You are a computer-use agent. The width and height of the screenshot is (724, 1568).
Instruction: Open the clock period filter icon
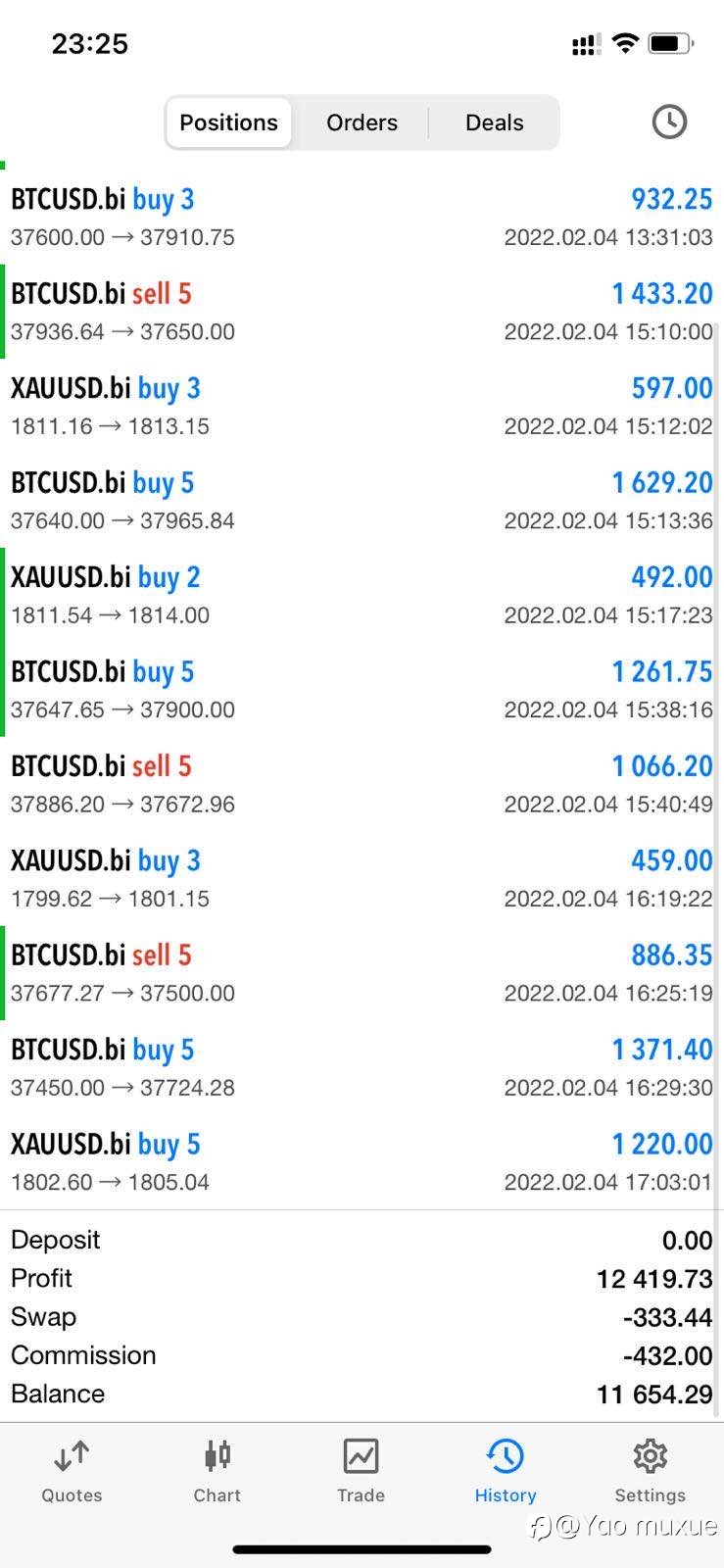[x=669, y=122]
